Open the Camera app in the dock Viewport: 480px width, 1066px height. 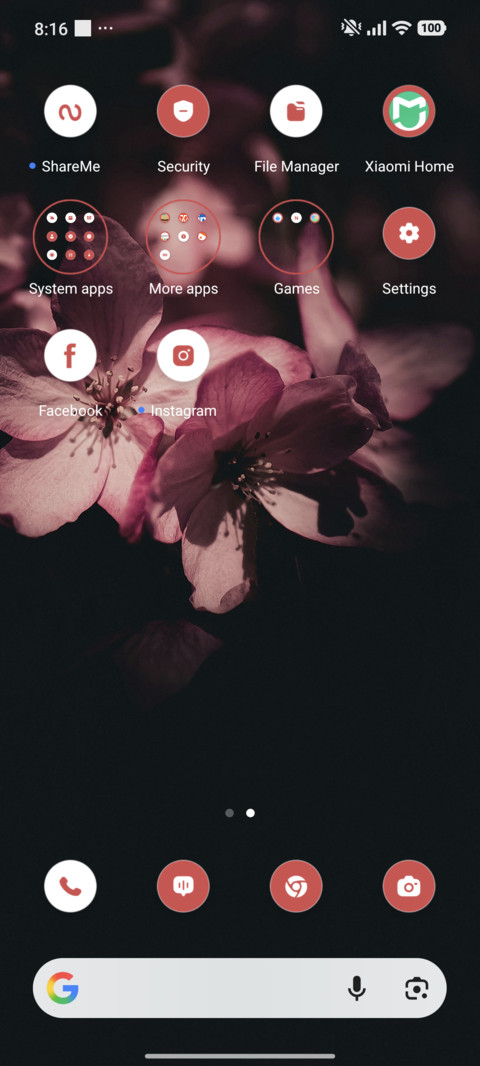tap(409, 886)
